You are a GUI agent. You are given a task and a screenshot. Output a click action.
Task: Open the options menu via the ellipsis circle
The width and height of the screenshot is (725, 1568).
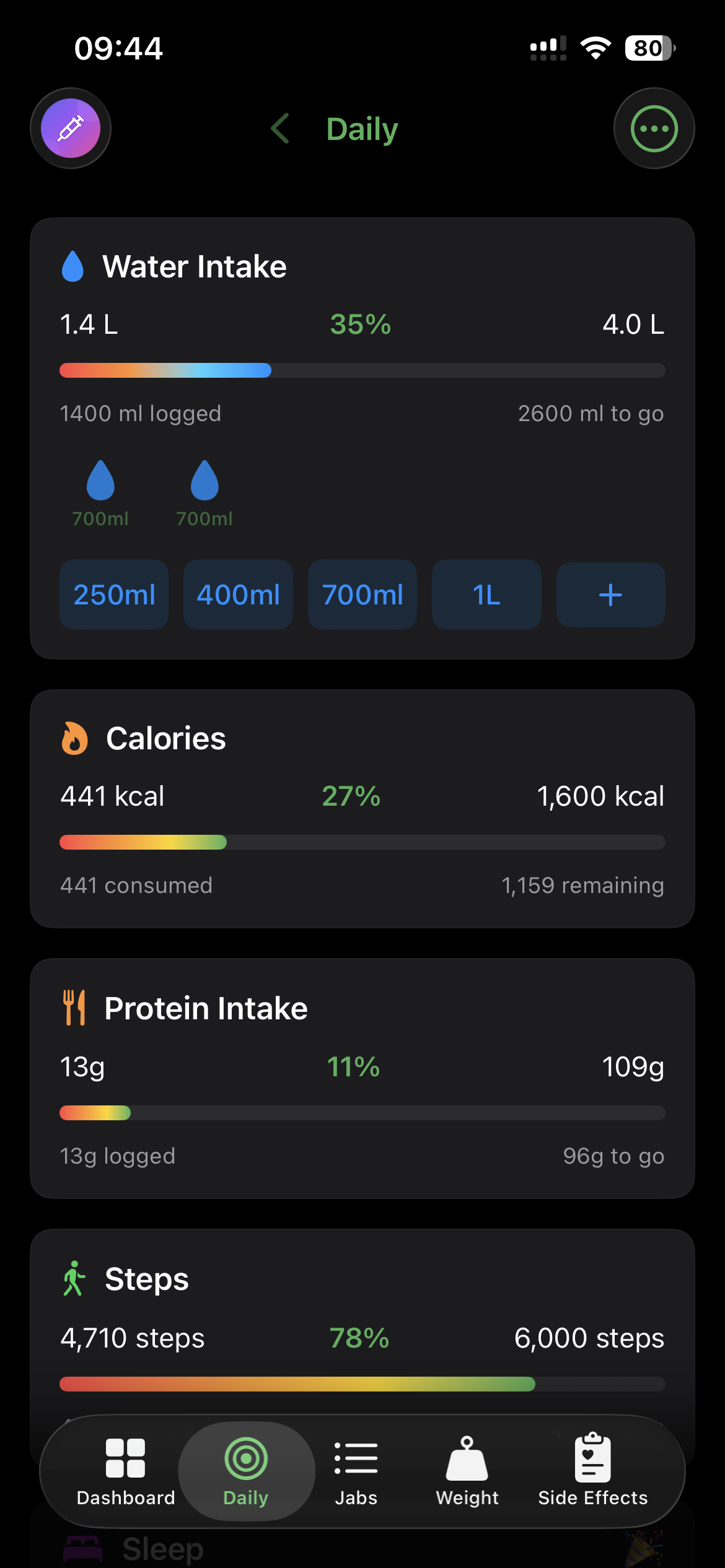click(654, 128)
